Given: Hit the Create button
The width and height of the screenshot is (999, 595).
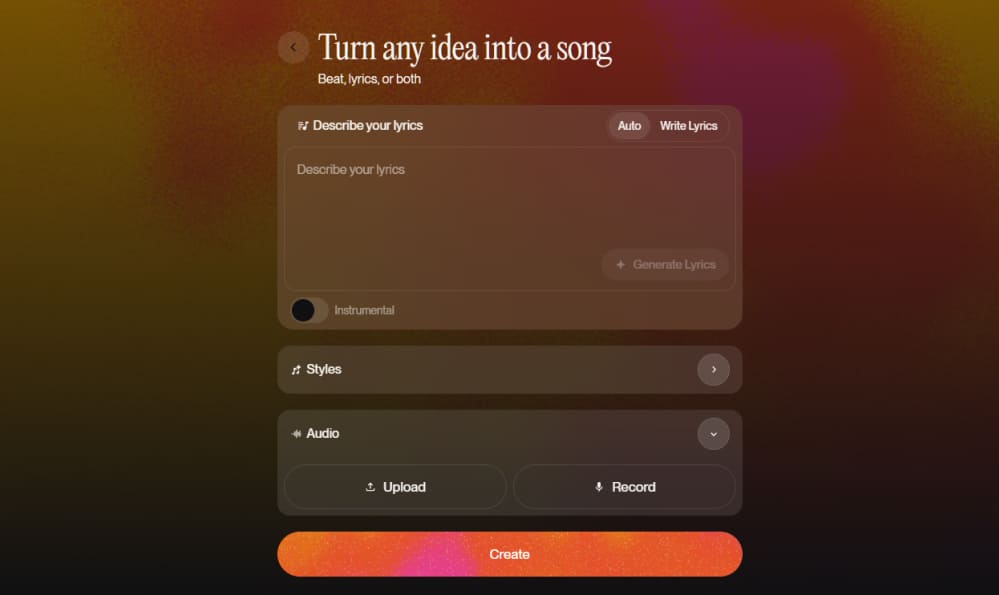Looking at the screenshot, I should click(x=509, y=554).
